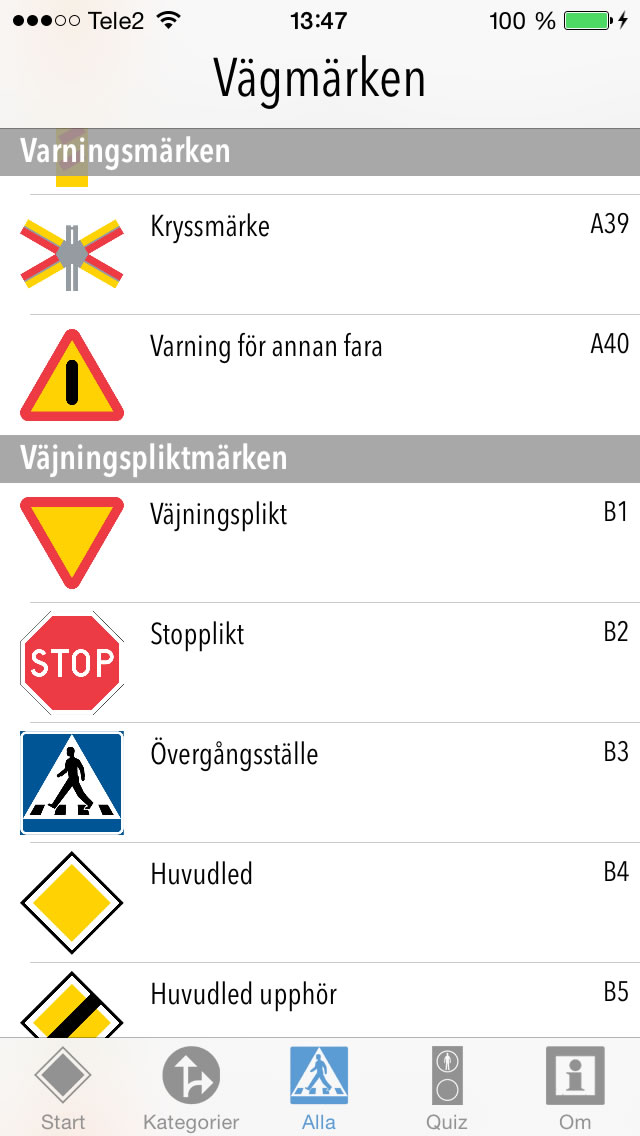The image size is (640, 1136).
Task: Select the Väjningsplikt B1 row
Action: pyautogui.click(x=320, y=543)
